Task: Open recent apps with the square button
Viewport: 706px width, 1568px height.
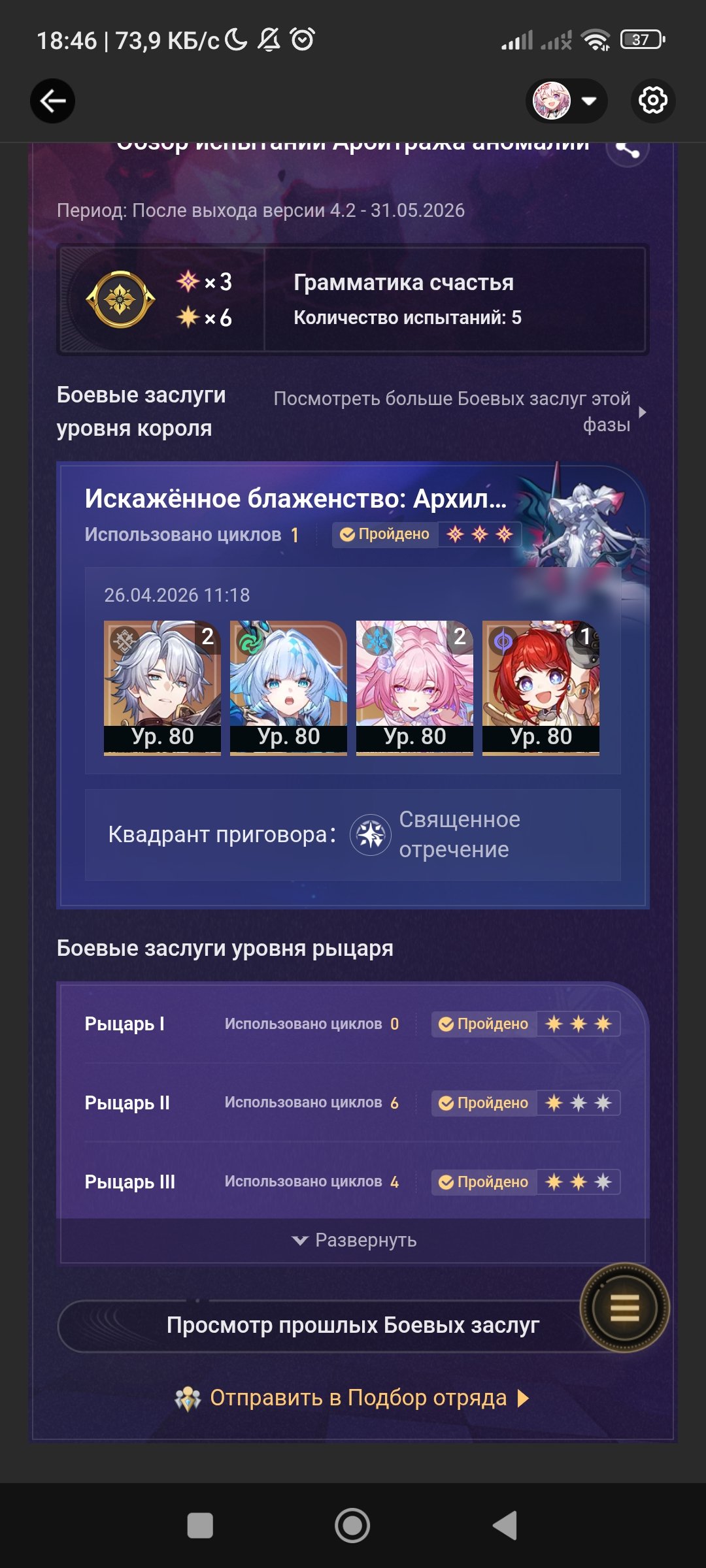Action: pos(200,1526)
